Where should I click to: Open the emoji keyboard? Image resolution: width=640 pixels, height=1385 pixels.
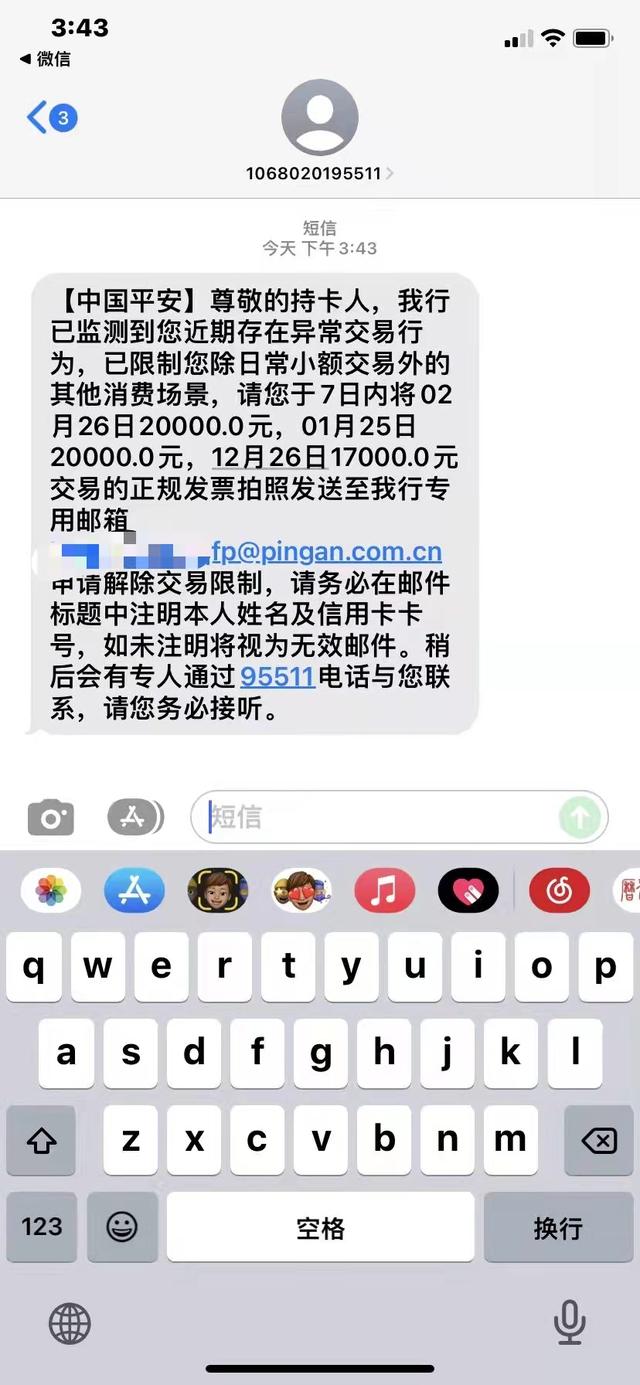pos(122,1226)
